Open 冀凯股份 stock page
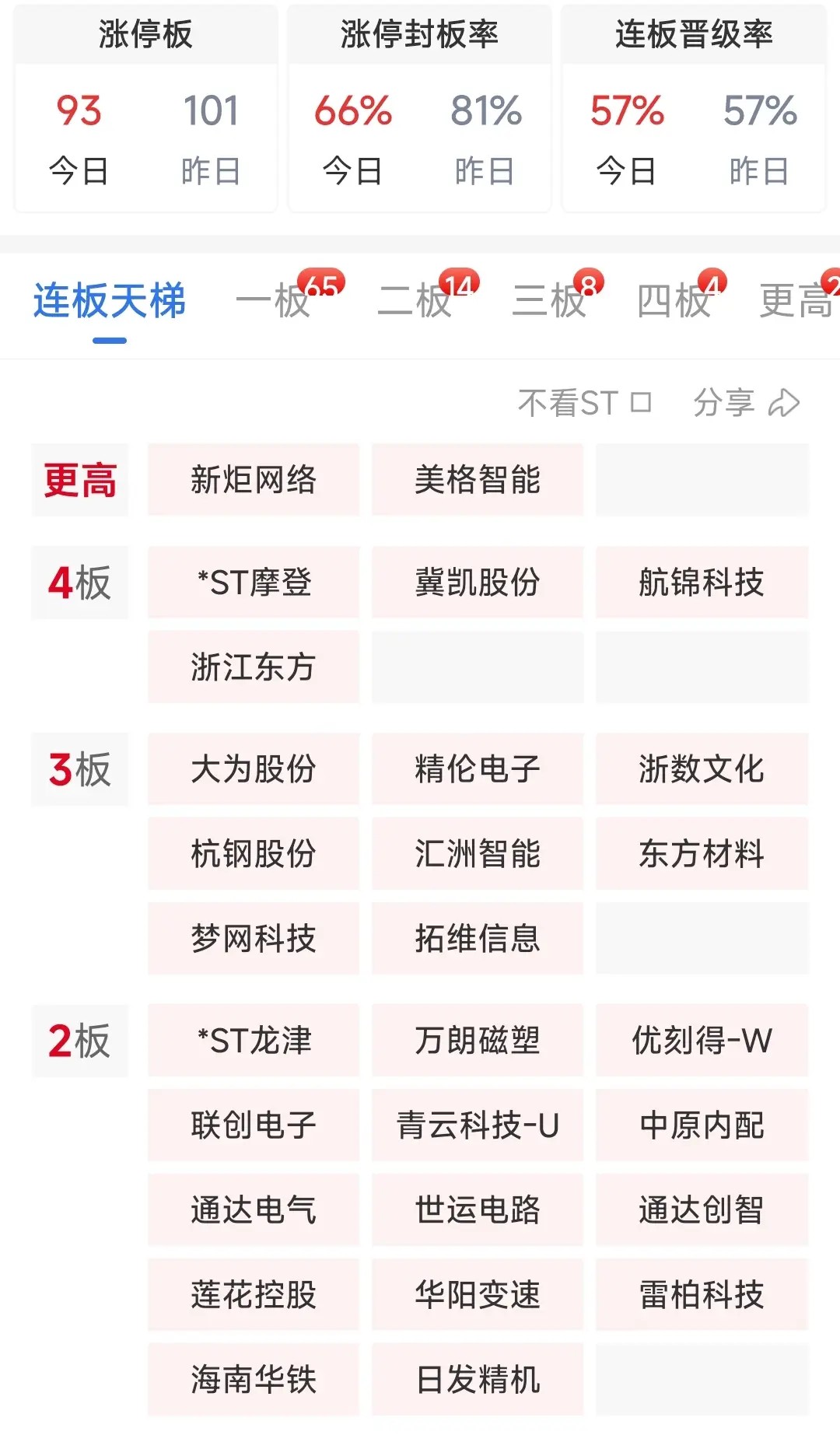 point(478,583)
